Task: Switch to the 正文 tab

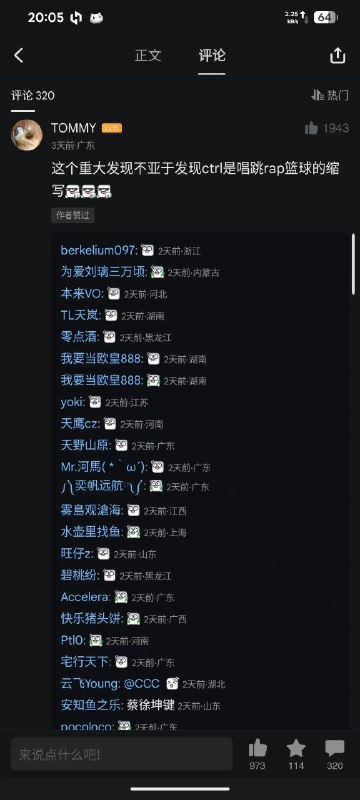Action: pos(148,55)
